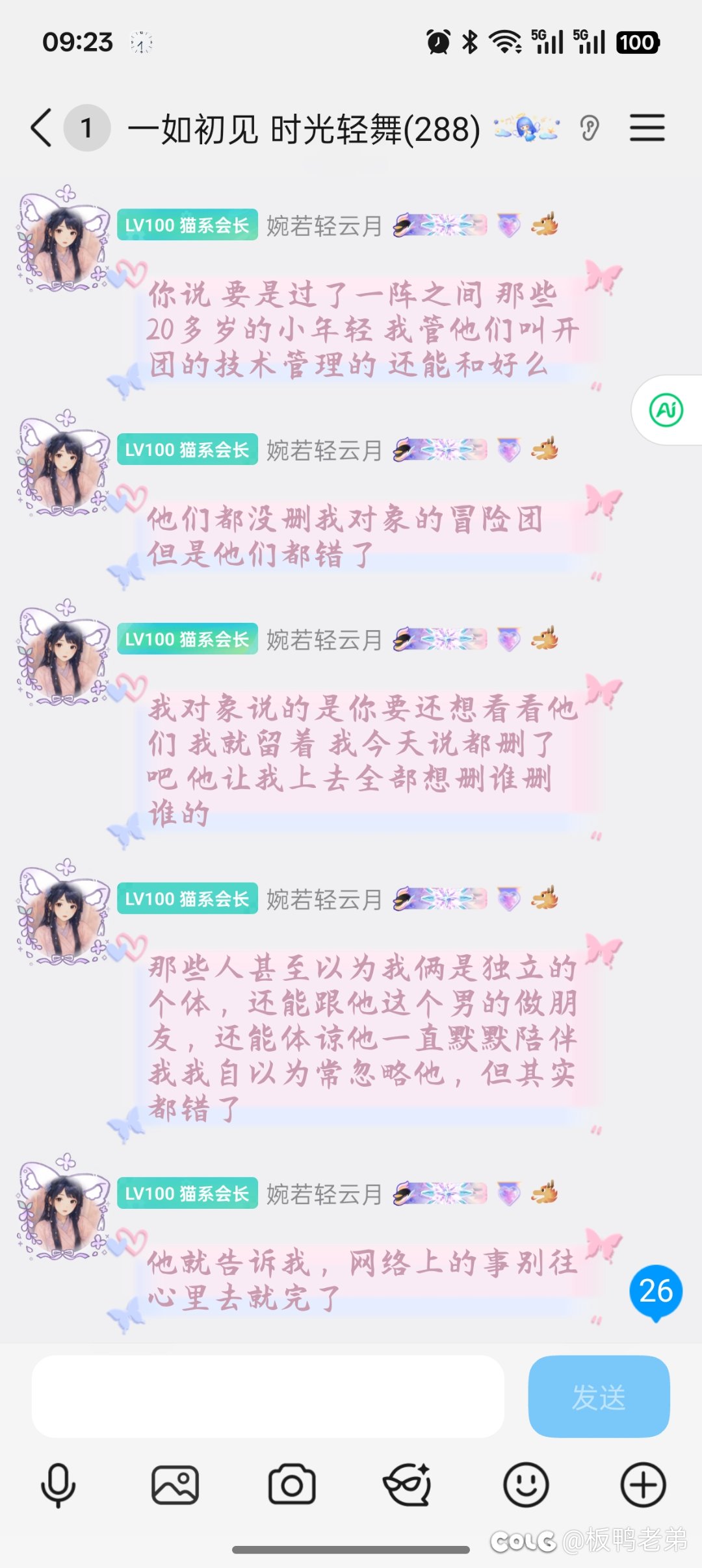The image size is (702, 1568).
Task: Open the floating AI assistant button
Action: click(666, 411)
